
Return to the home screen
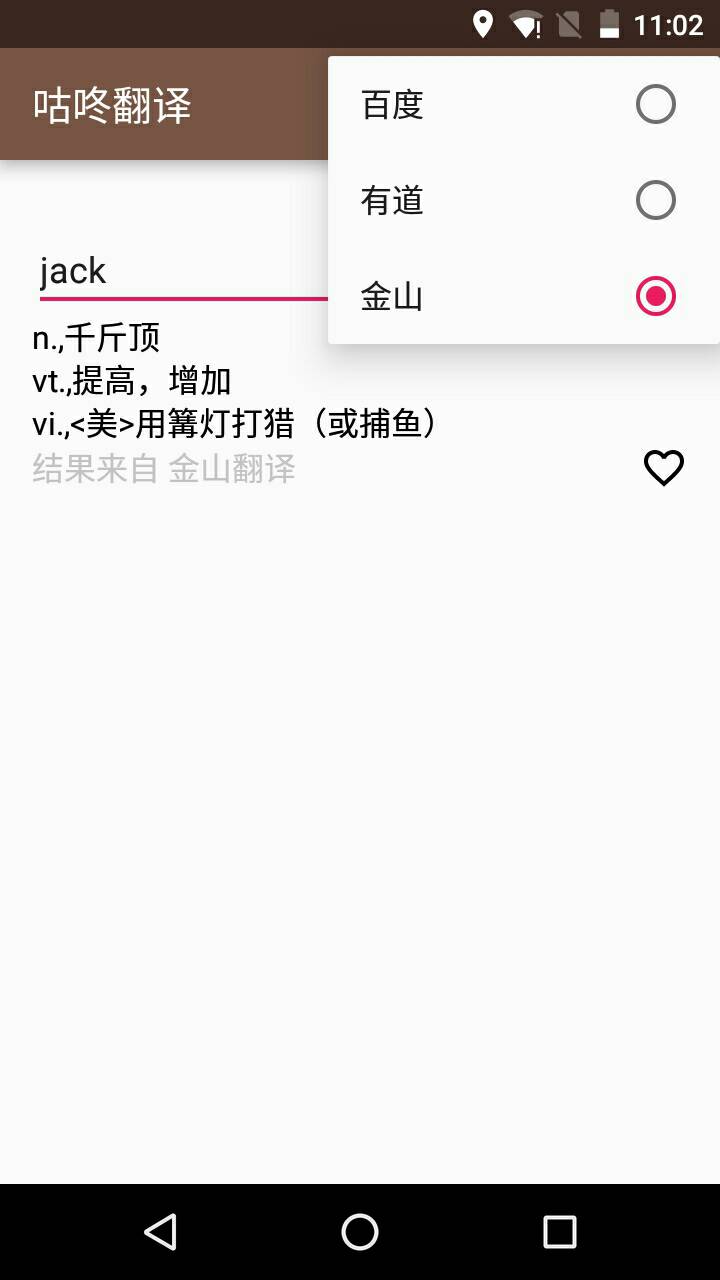(360, 1232)
